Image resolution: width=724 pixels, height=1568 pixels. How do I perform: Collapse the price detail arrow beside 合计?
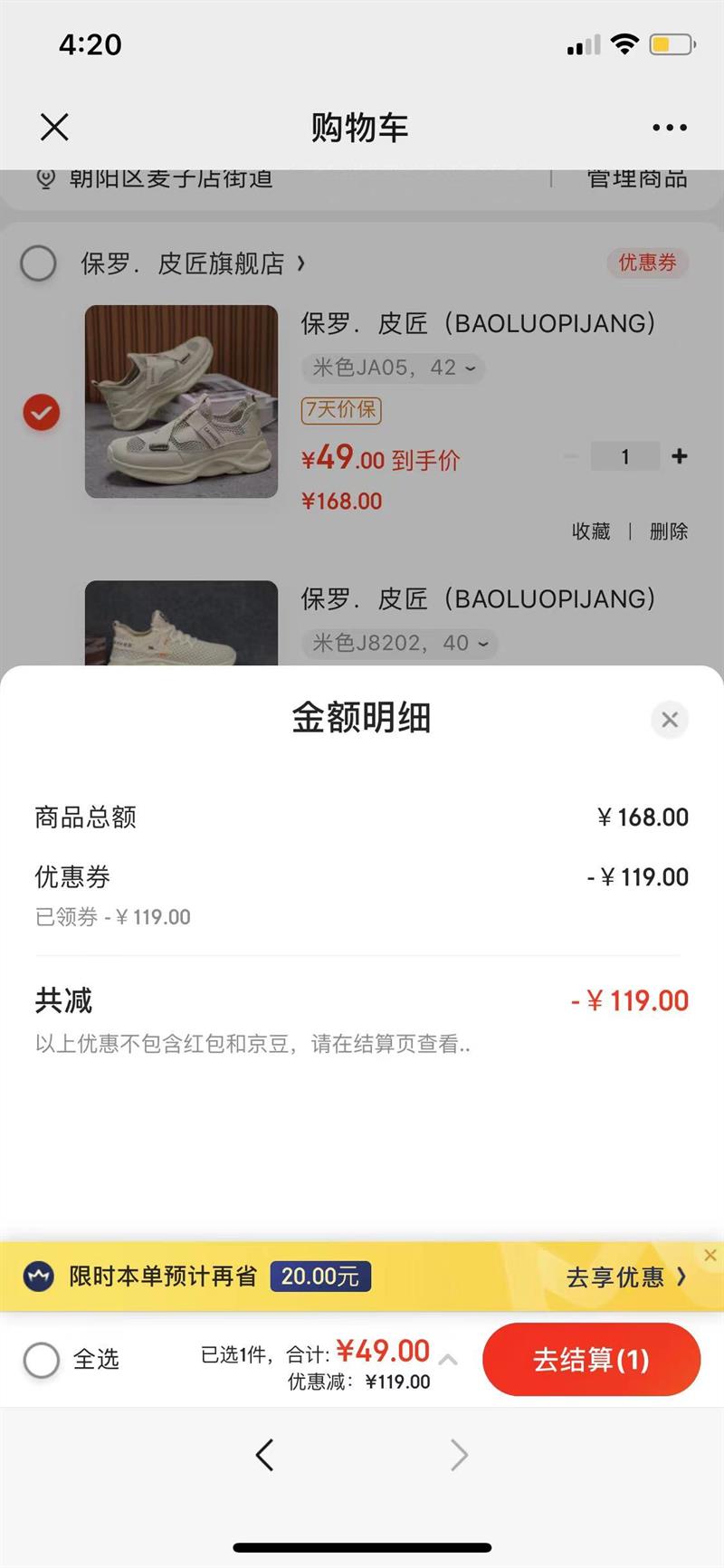point(448,1359)
